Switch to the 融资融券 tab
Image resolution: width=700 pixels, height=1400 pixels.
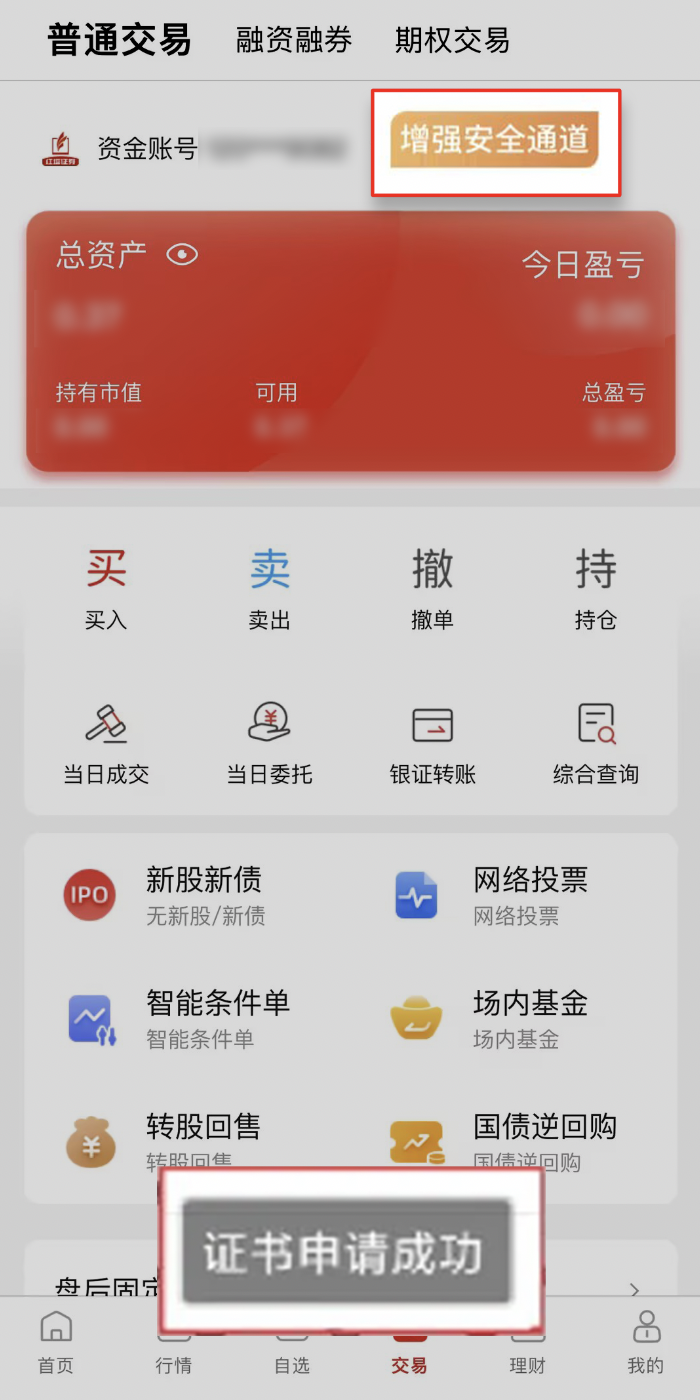point(294,40)
